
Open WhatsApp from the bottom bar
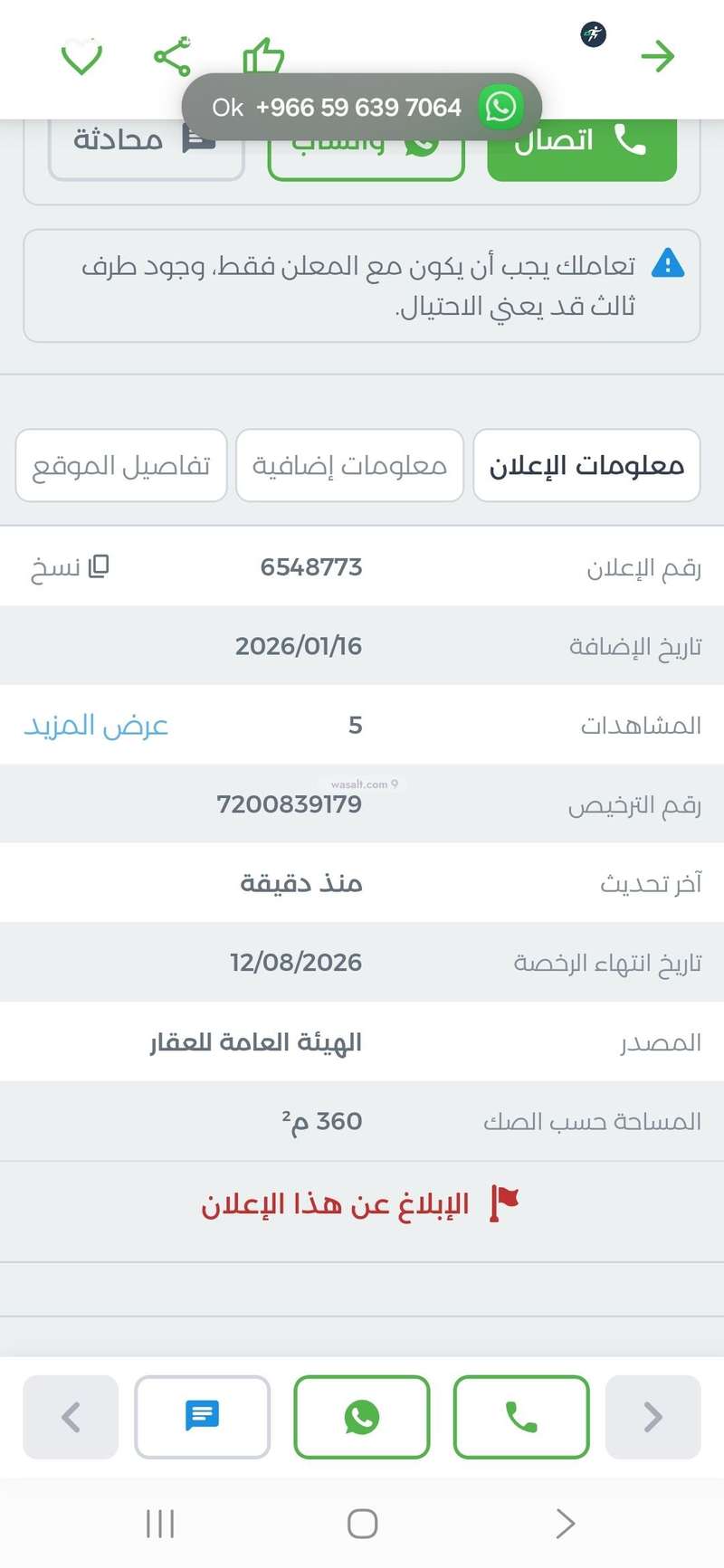pos(361,1417)
